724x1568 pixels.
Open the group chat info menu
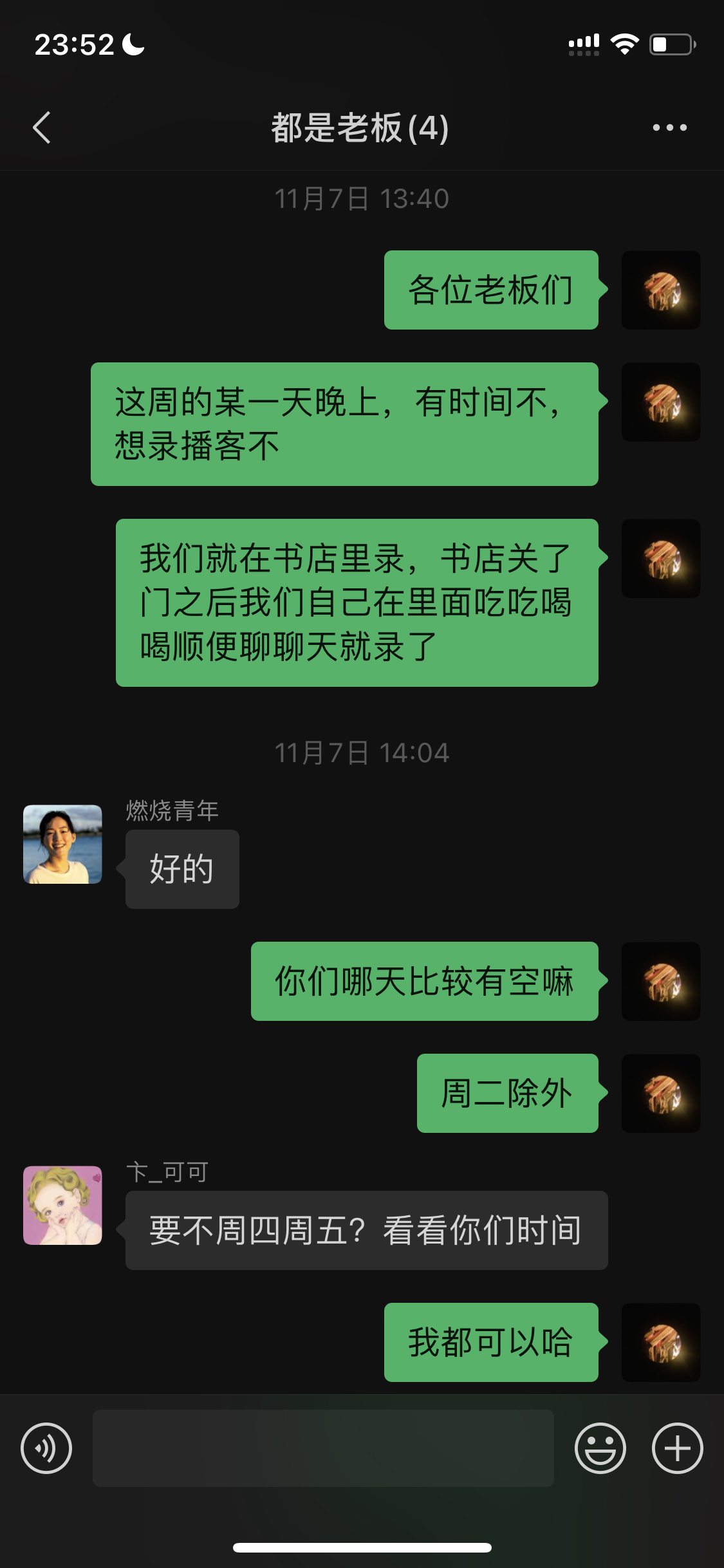pos(669,127)
